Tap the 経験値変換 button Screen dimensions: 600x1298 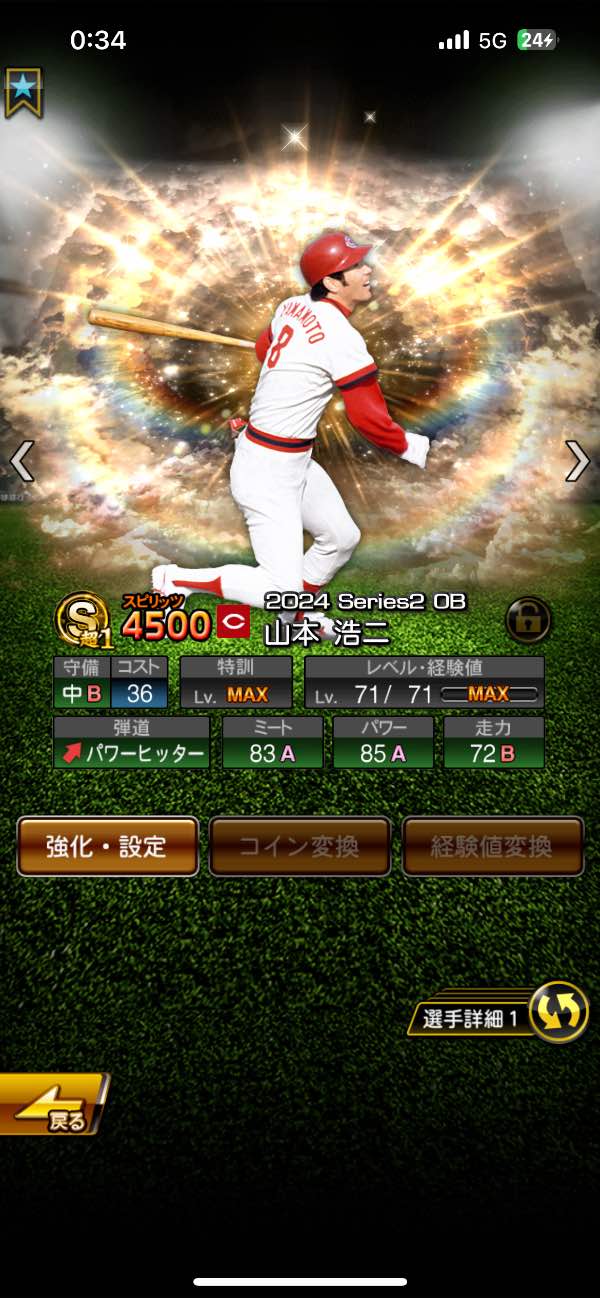point(492,846)
